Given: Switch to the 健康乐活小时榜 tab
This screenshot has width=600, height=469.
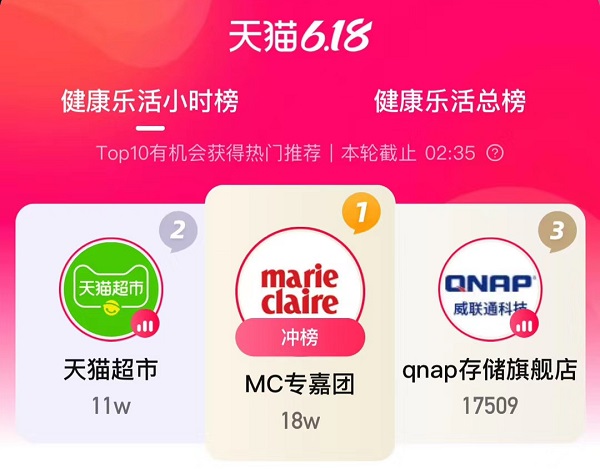Looking at the screenshot, I should 150,101.
